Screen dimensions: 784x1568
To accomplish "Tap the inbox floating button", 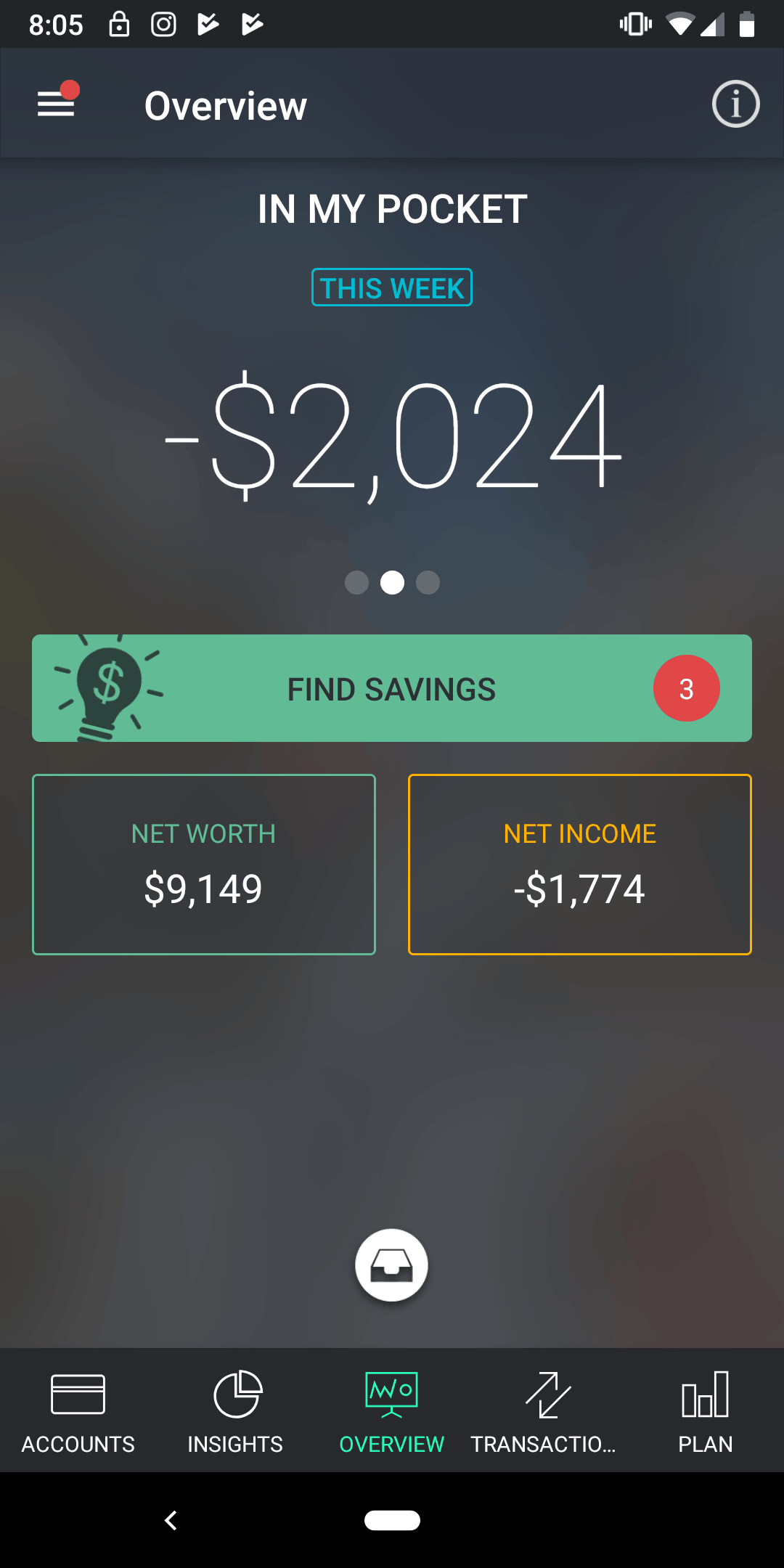I will [x=391, y=1265].
